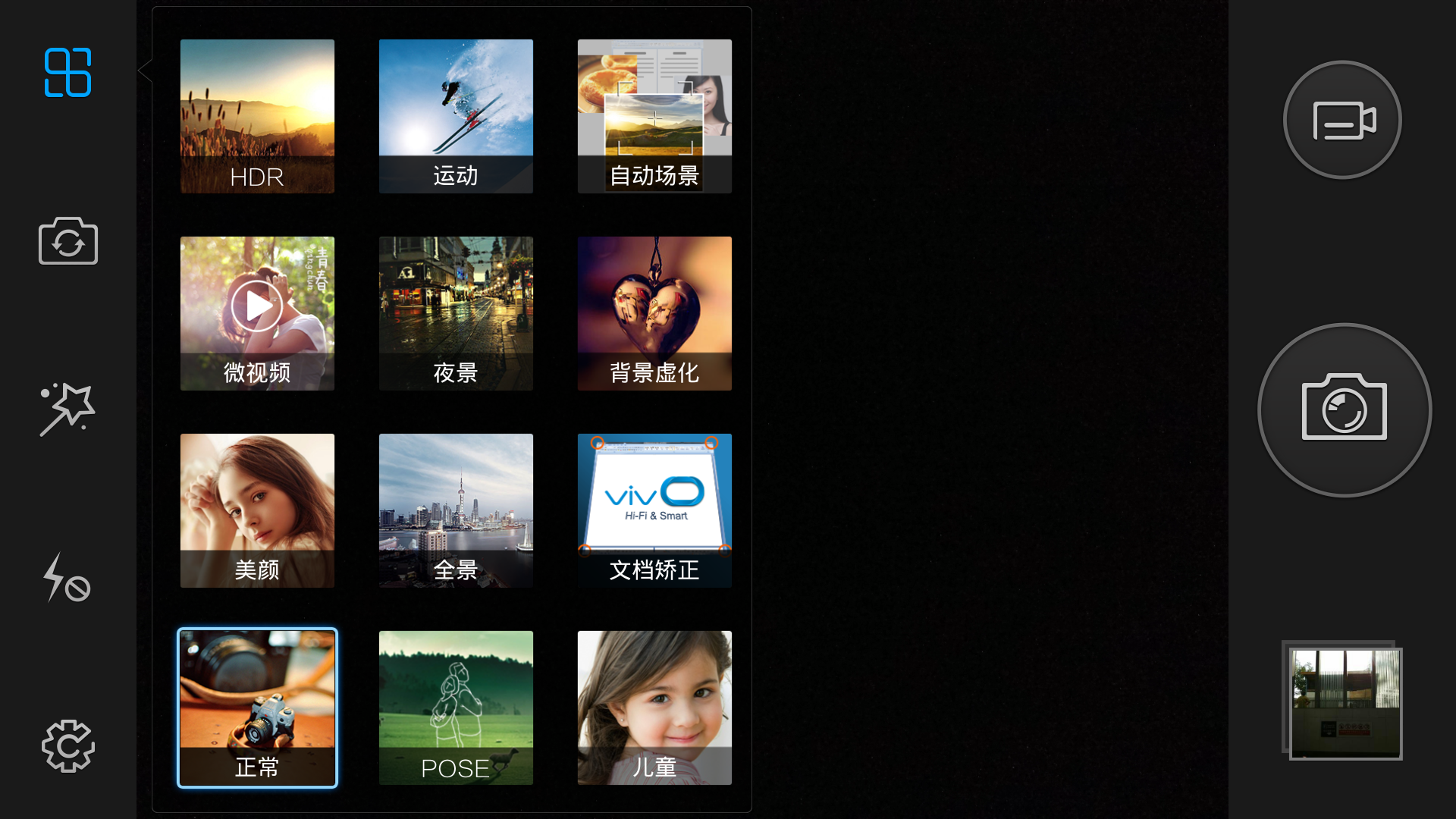The image size is (1456, 819).
Task: Choose POSE mode
Action: coord(456,708)
